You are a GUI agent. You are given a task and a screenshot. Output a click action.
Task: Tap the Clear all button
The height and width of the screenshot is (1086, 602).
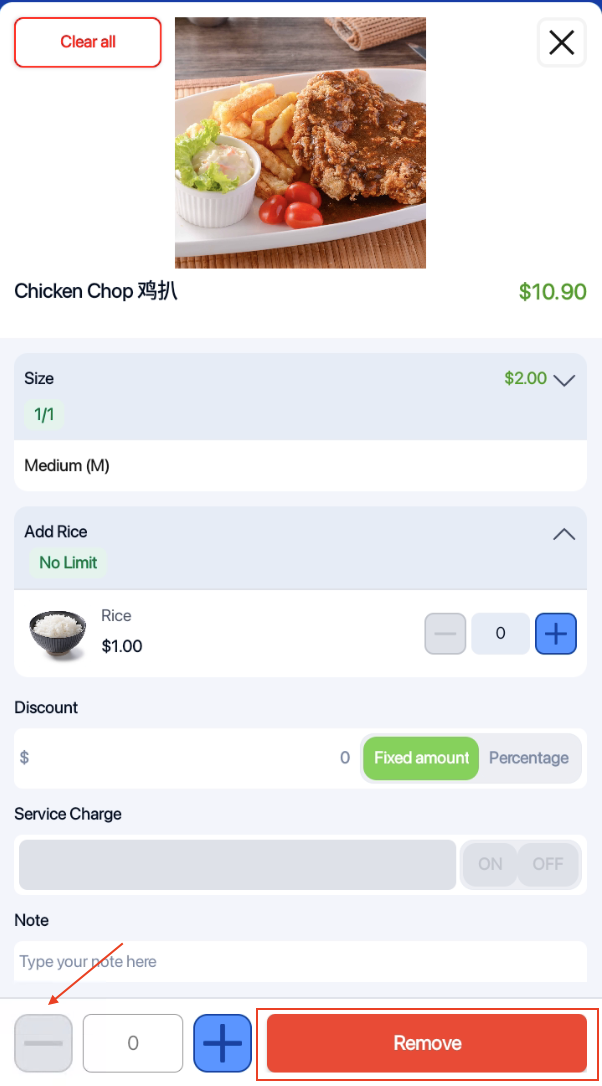tap(88, 42)
